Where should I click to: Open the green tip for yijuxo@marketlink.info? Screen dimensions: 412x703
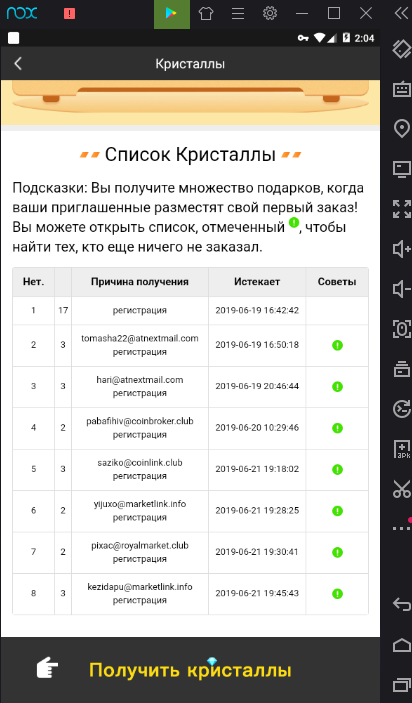pyautogui.click(x=337, y=511)
